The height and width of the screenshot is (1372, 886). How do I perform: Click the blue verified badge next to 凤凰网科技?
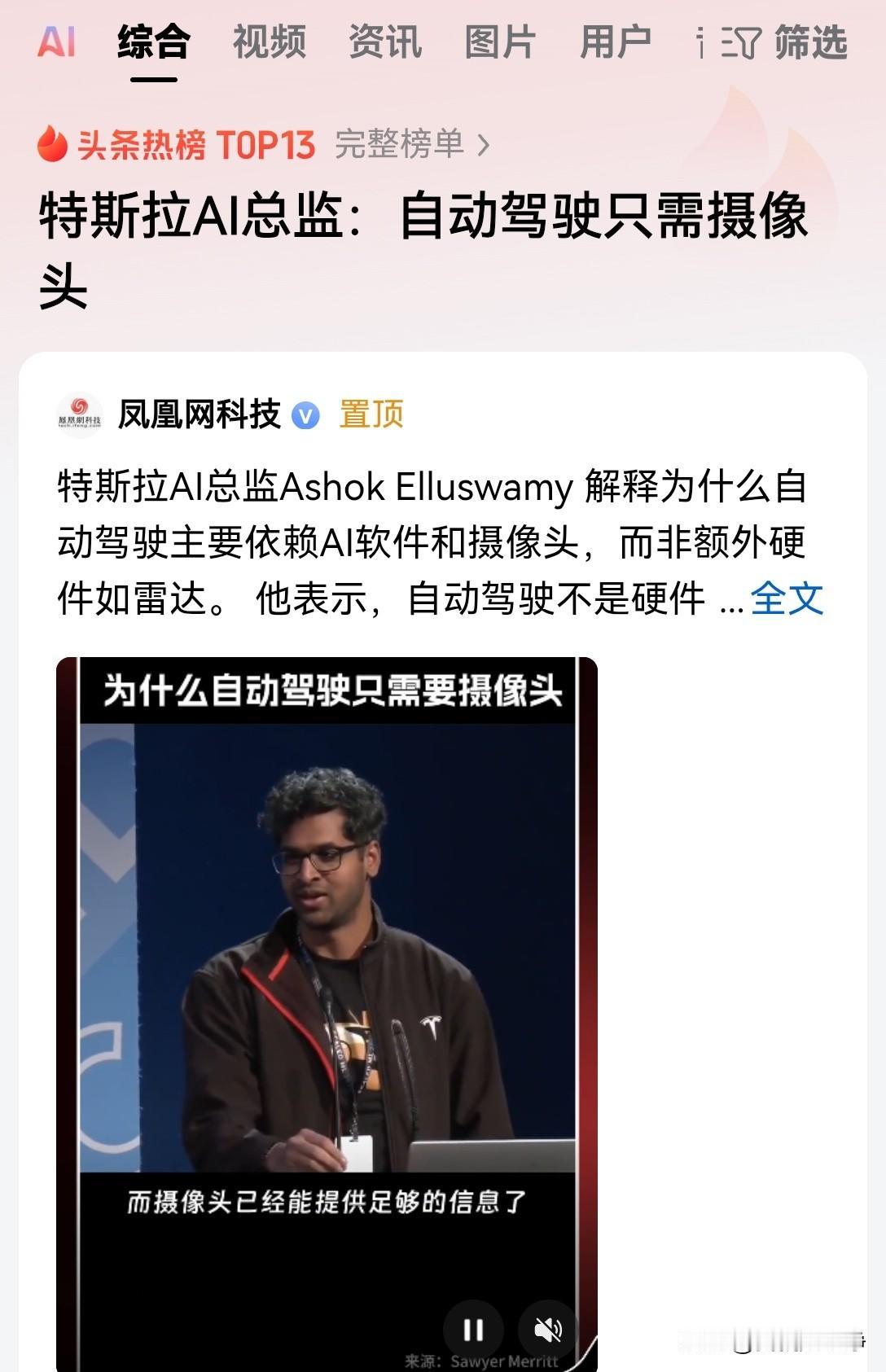305,414
